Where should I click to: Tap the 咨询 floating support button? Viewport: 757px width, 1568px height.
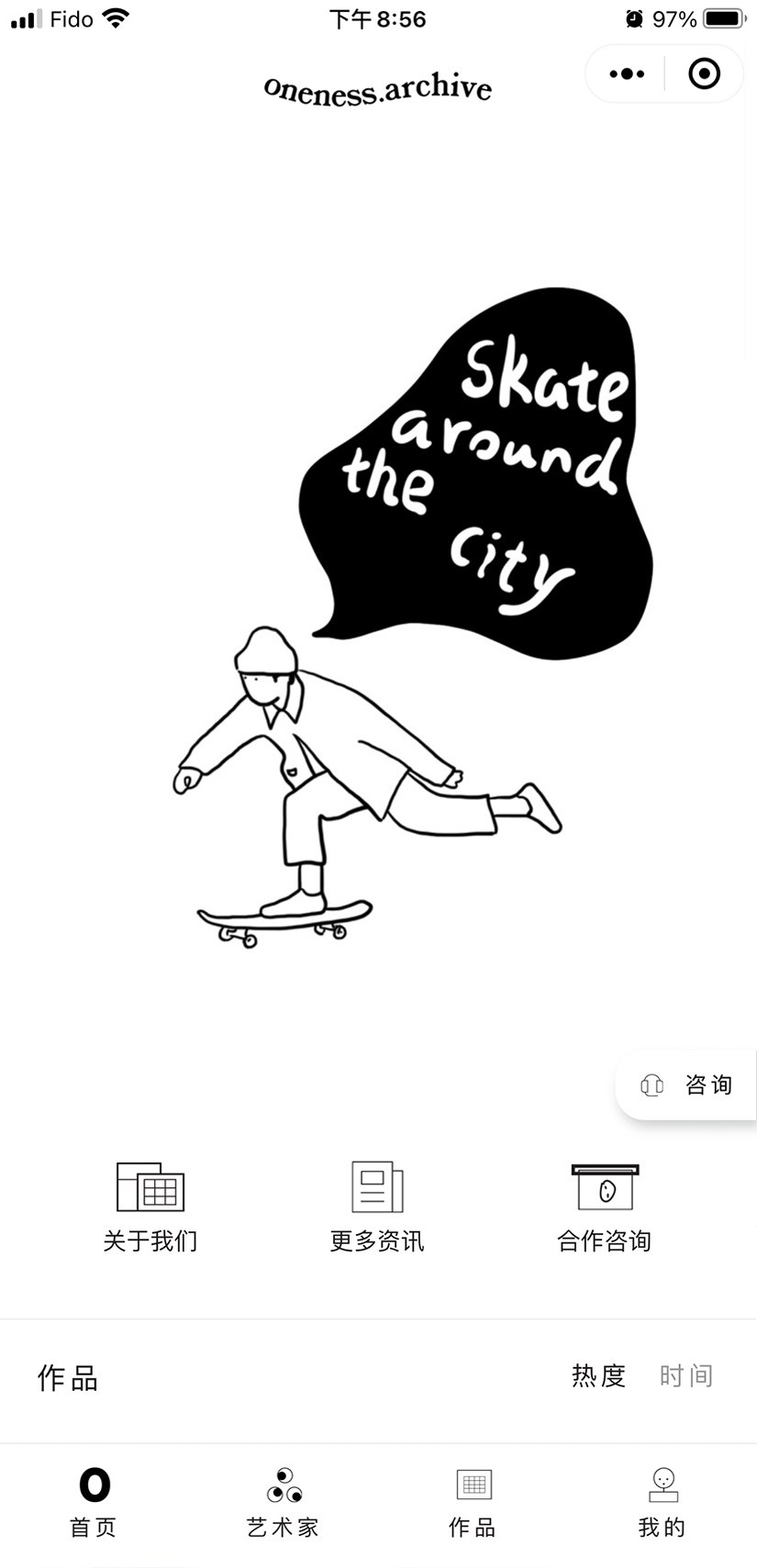(687, 1085)
